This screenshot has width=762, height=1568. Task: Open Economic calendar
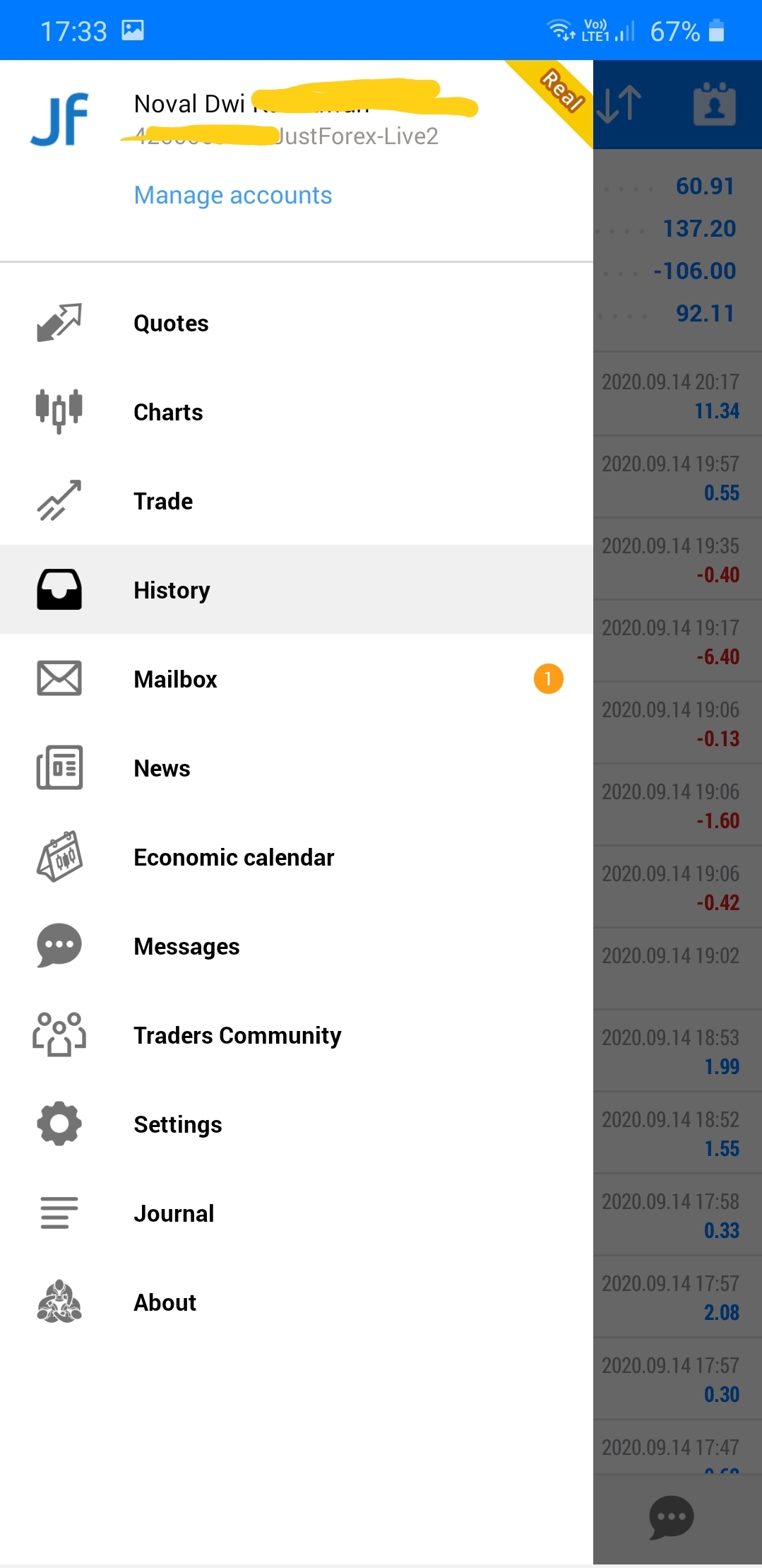tap(297, 857)
